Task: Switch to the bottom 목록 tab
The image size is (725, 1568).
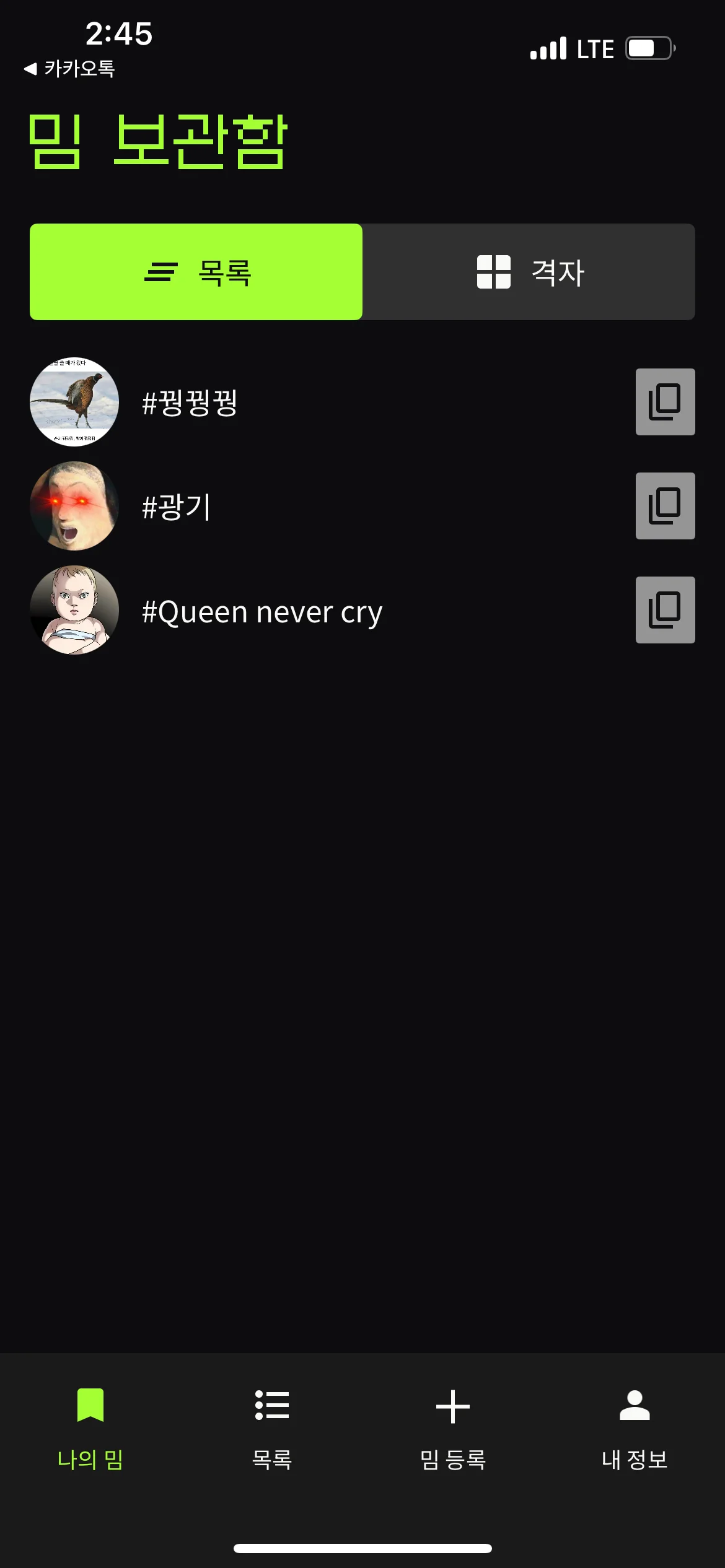Action: 271,1429
